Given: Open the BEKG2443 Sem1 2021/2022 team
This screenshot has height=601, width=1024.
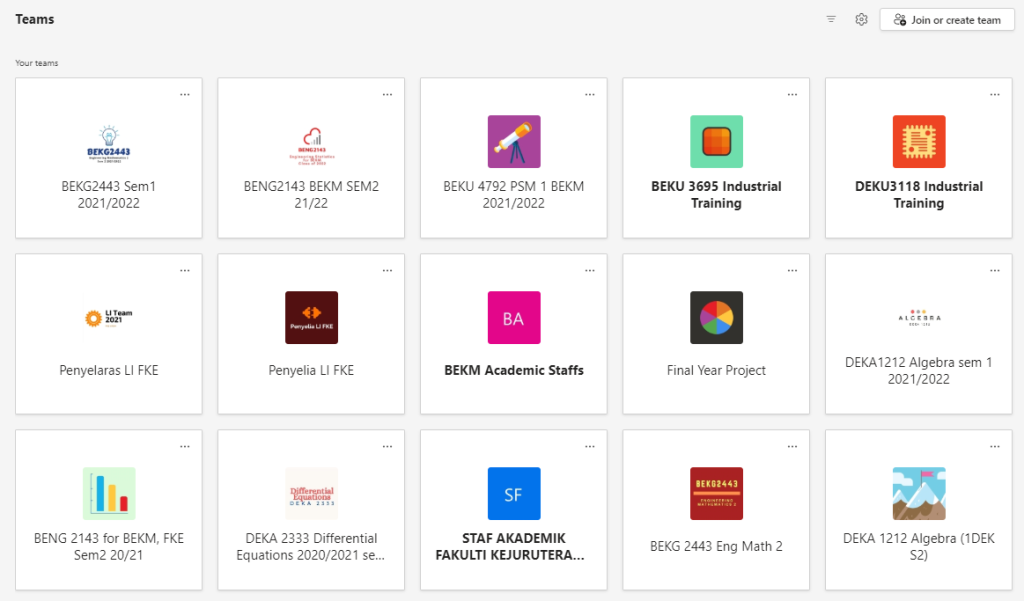Looking at the screenshot, I should point(109,158).
